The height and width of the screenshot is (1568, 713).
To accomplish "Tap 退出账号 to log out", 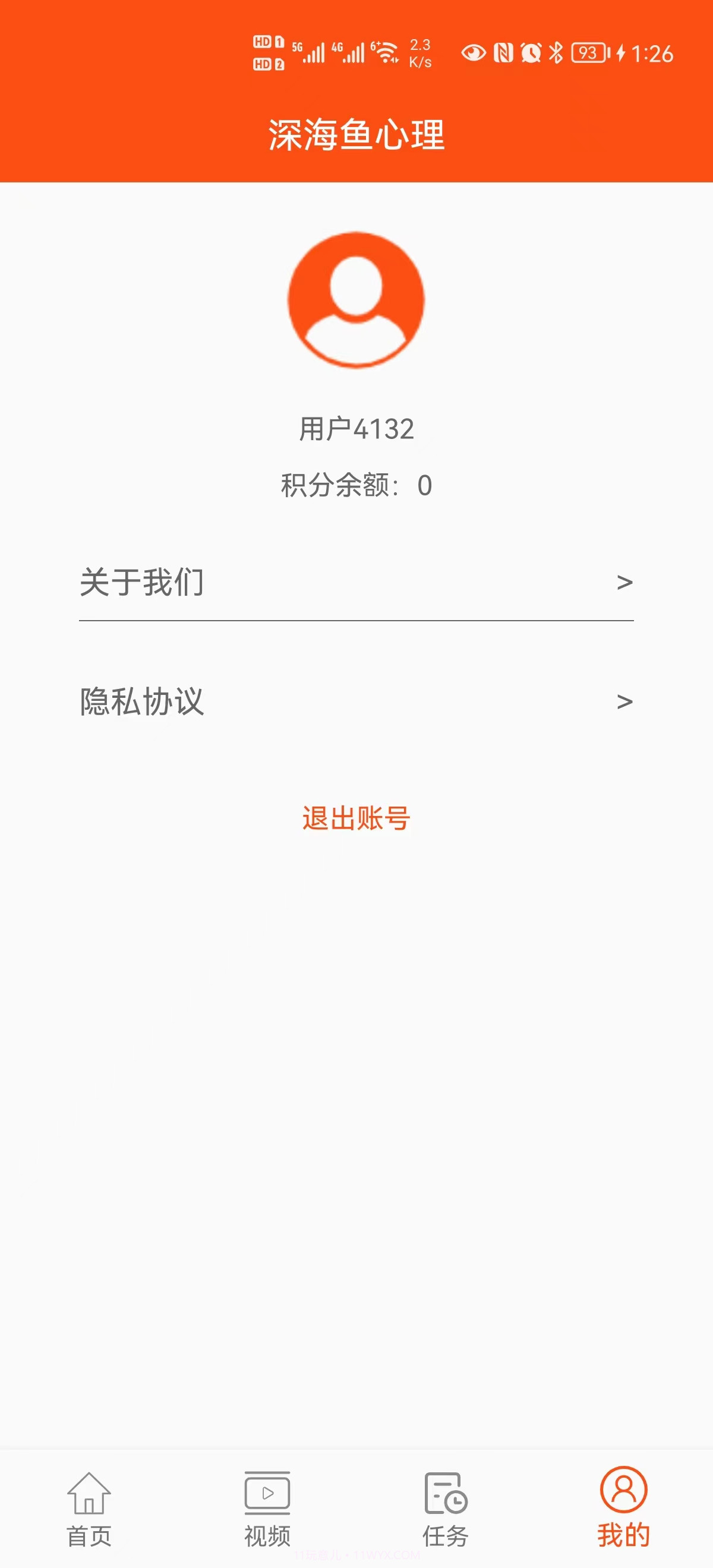I will (356, 818).
